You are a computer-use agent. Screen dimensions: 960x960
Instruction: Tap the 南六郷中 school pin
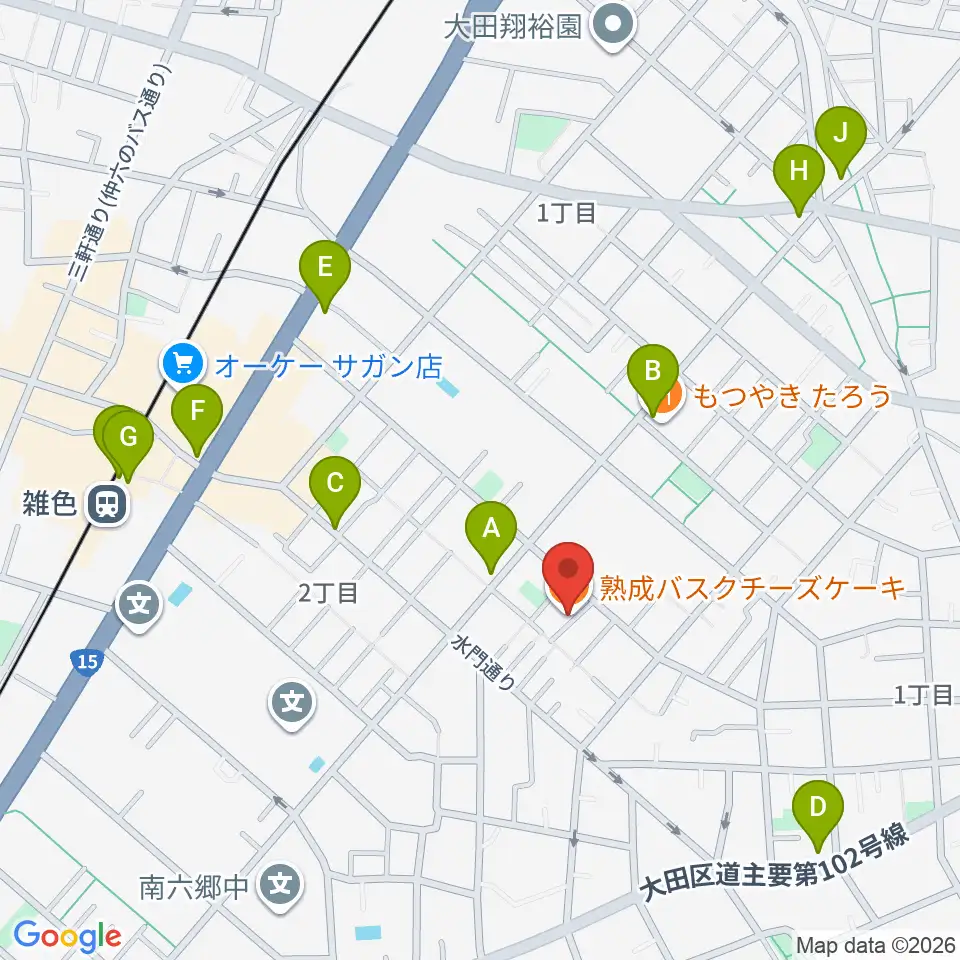pos(280,885)
